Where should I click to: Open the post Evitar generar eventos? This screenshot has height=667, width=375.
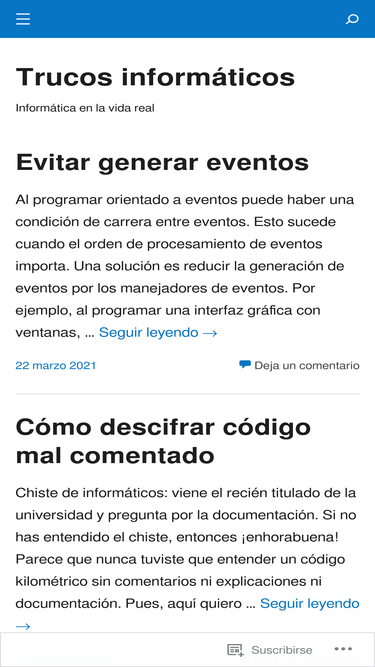pyautogui.click(x=162, y=162)
